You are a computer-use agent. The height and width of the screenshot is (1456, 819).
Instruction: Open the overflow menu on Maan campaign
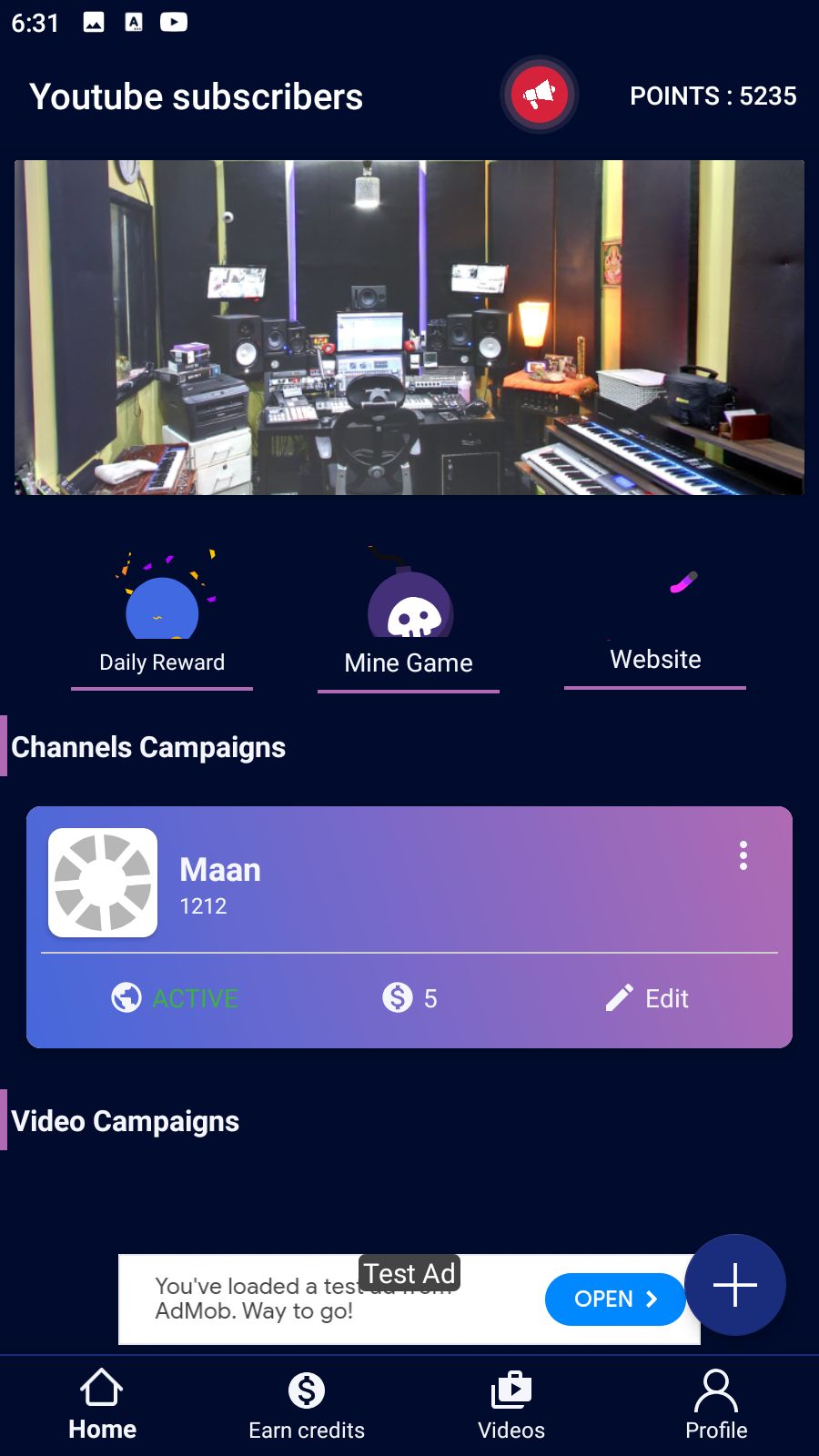coord(743,855)
